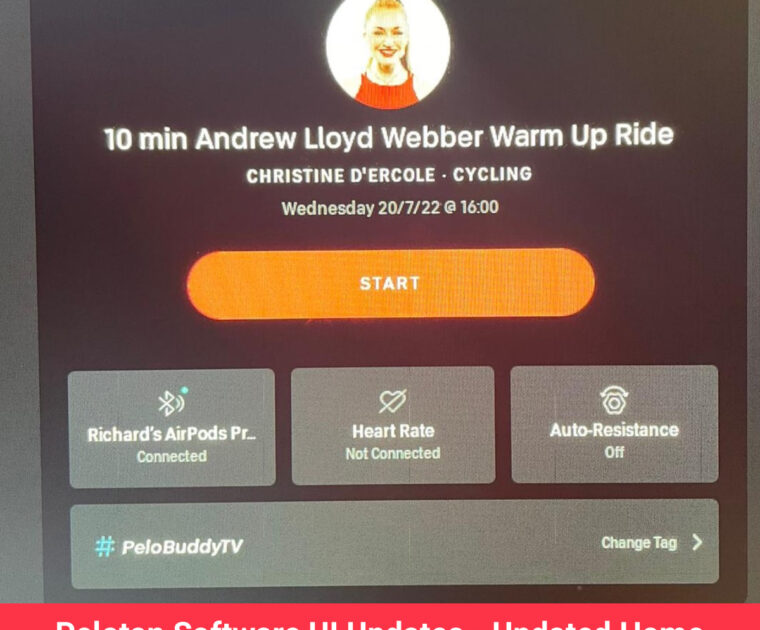Screen dimensions: 760x630
Task: Start the Andrew Lloyd Webber warm up ride
Action: click(390, 283)
